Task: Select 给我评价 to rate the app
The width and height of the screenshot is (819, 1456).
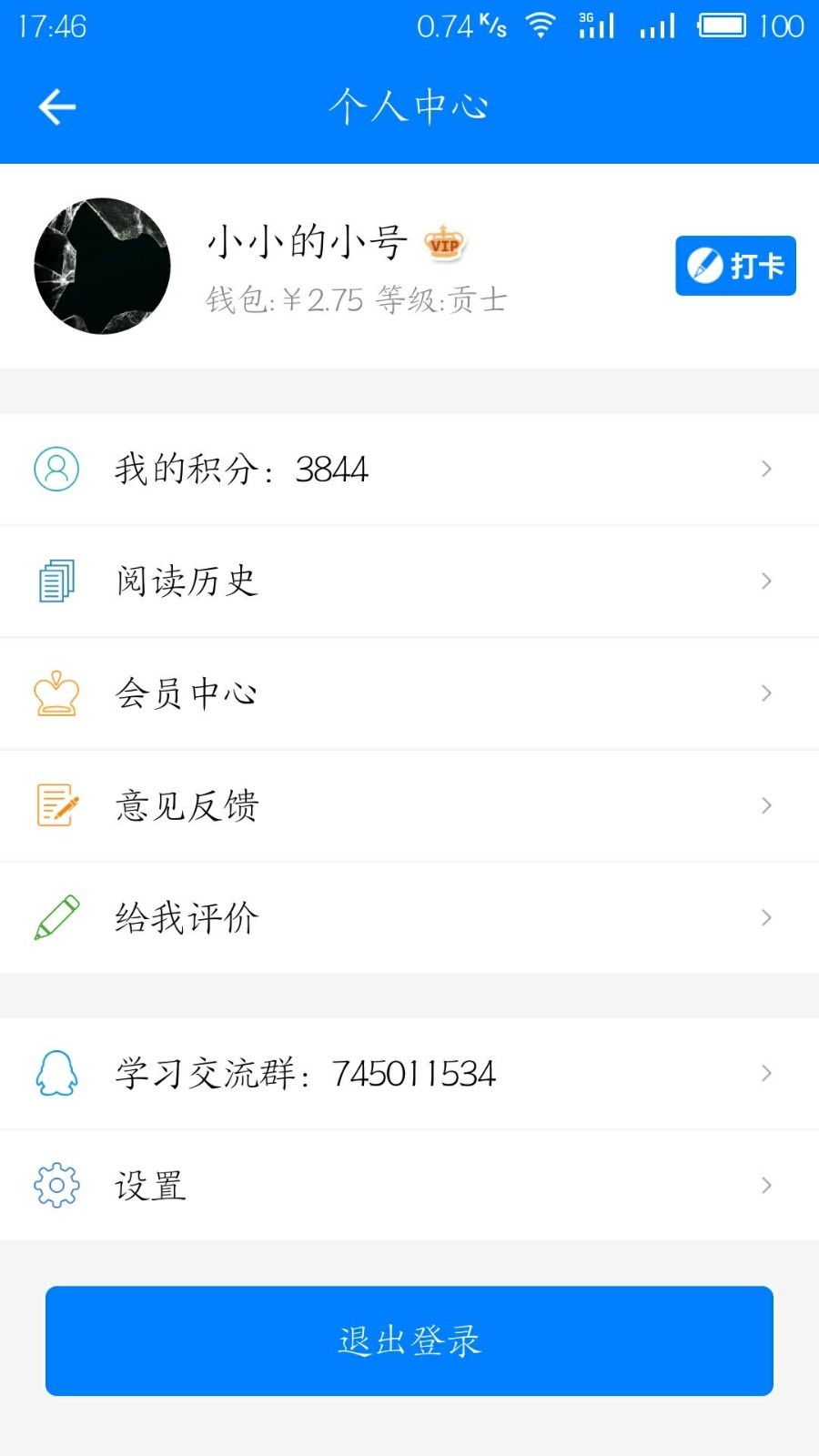Action: (x=409, y=917)
